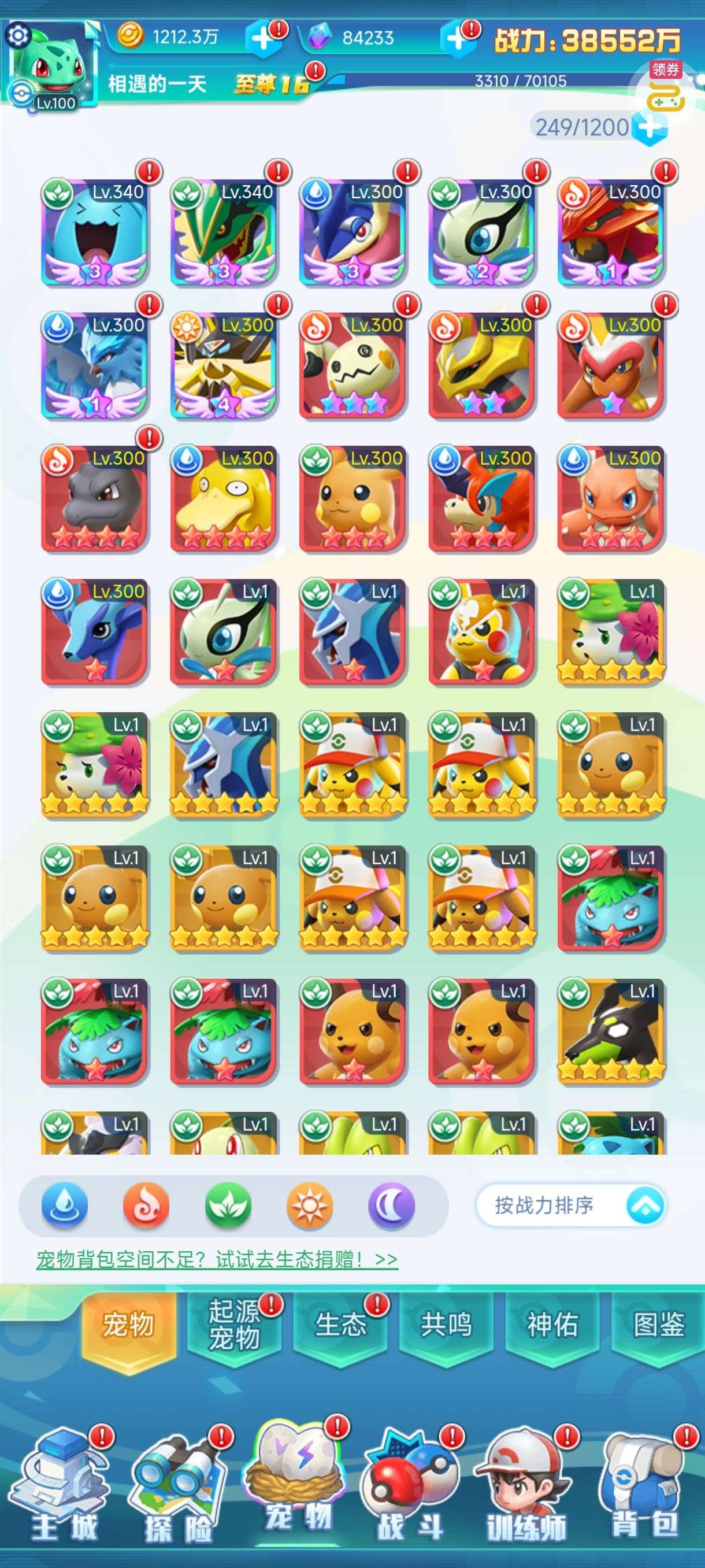Select the Lv.300 Psyduck pet
Screen dimensions: 705x1568
pos(223,499)
